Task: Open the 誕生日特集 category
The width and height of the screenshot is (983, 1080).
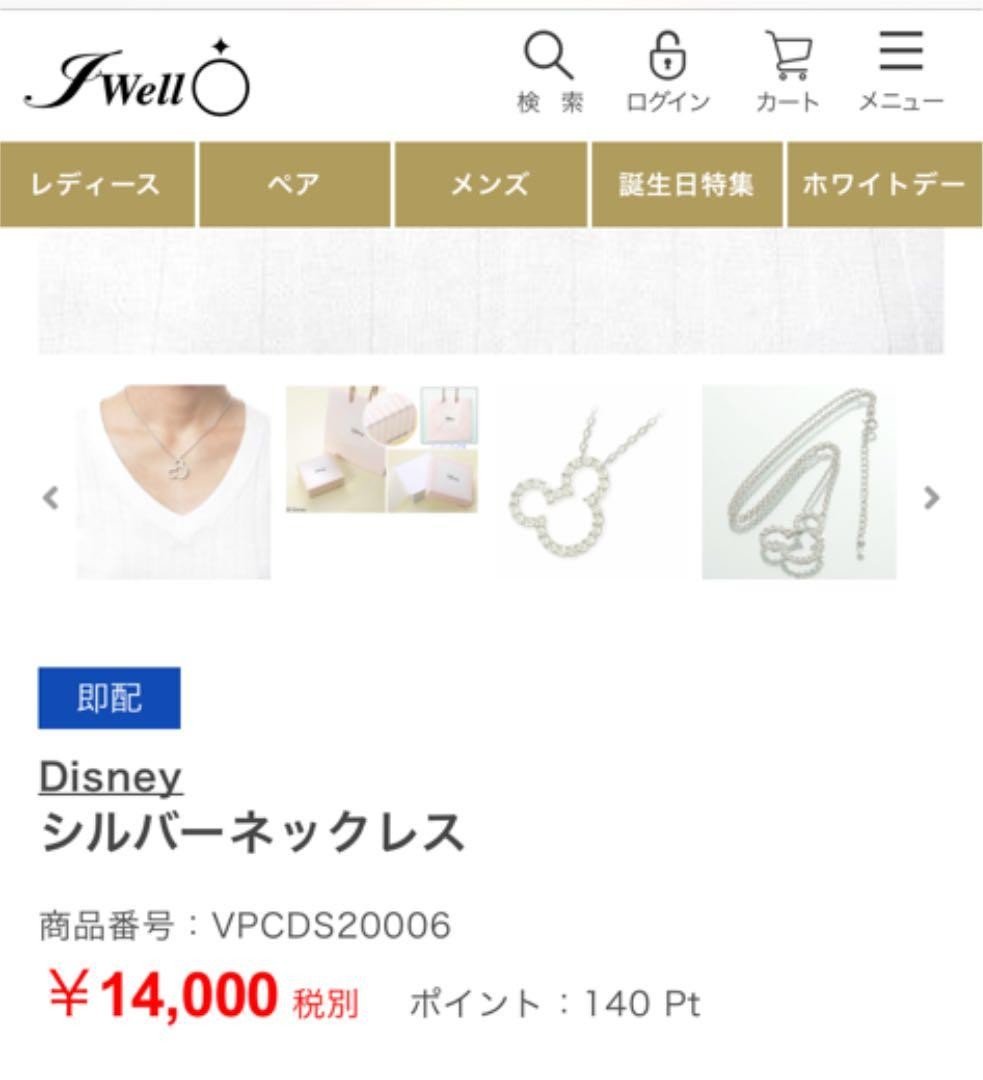Action: coord(687,185)
